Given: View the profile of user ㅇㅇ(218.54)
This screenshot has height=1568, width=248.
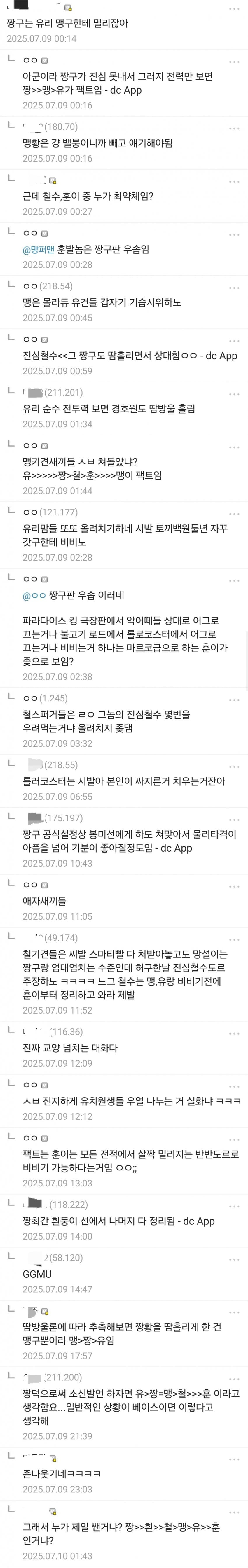Looking at the screenshot, I should 48,286.
